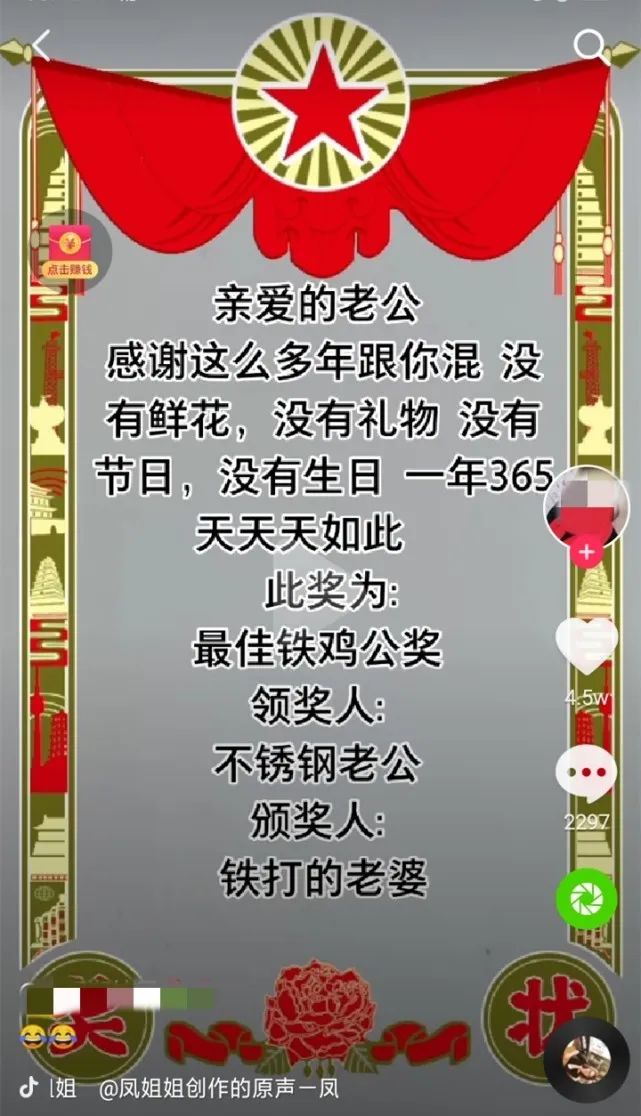Like this video with the heart icon
This screenshot has width=641, height=1116.
point(586,645)
